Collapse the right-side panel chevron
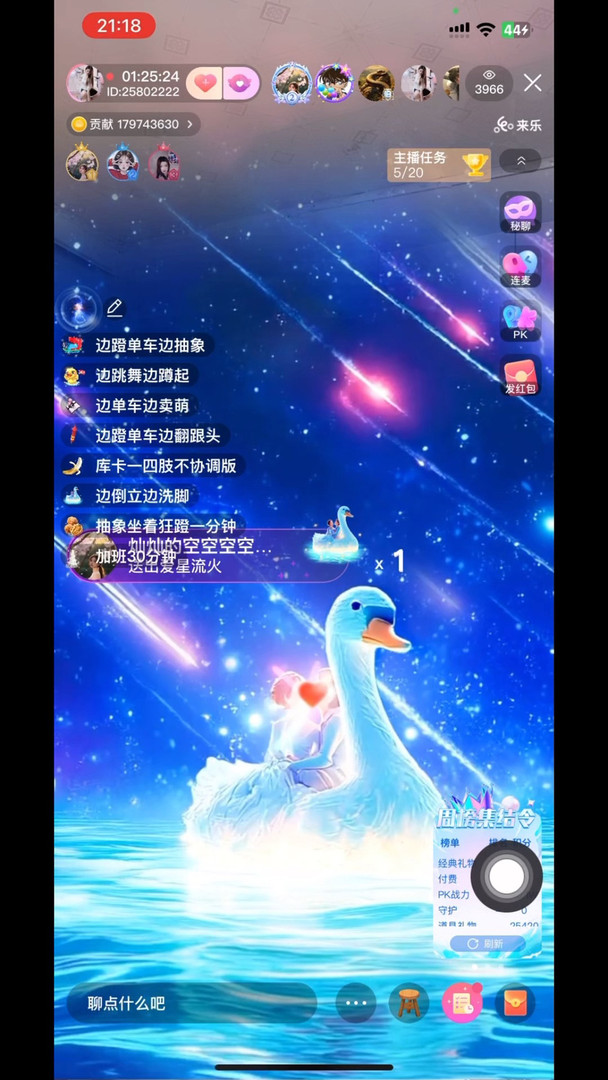This screenshot has width=608, height=1080. tap(520, 160)
